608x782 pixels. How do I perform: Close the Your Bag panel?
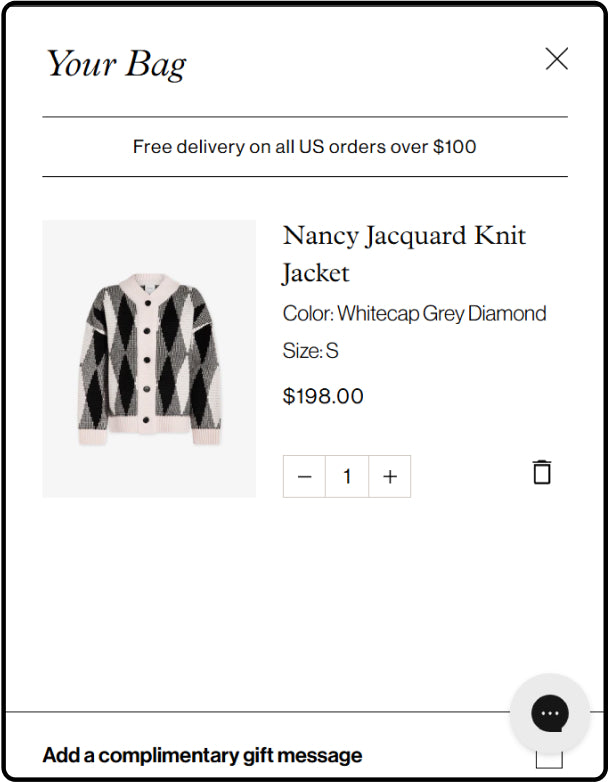tap(557, 59)
